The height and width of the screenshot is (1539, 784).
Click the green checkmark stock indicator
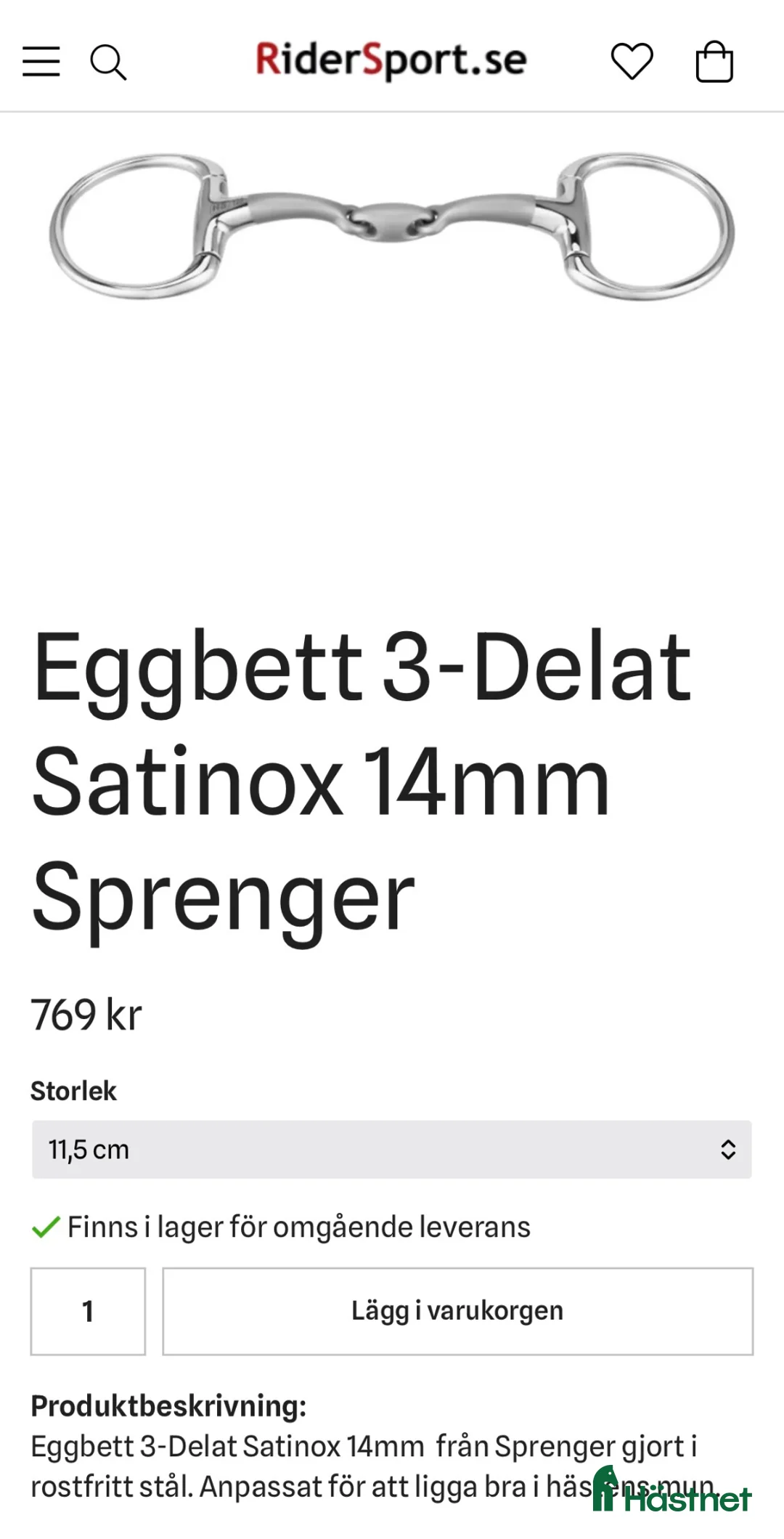[x=44, y=1225]
